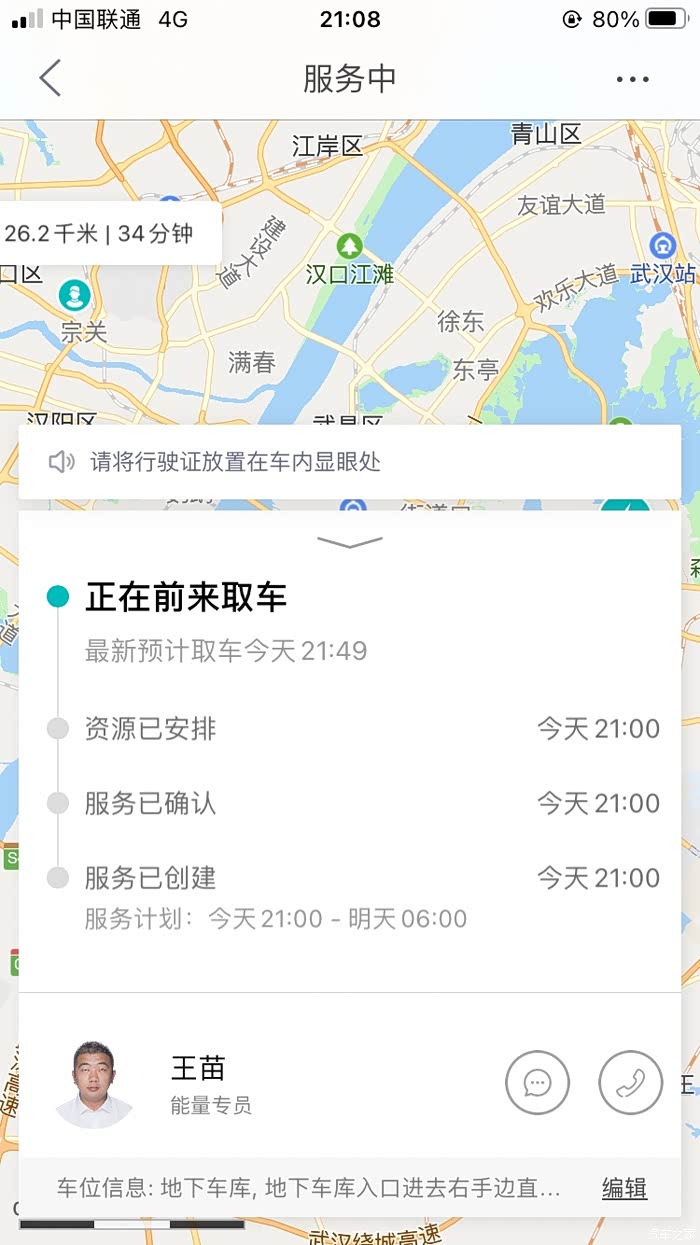View 王苗's profile photo
Screen dimensions: 700x1245
pyautogui.click(x=93, y=1085)
